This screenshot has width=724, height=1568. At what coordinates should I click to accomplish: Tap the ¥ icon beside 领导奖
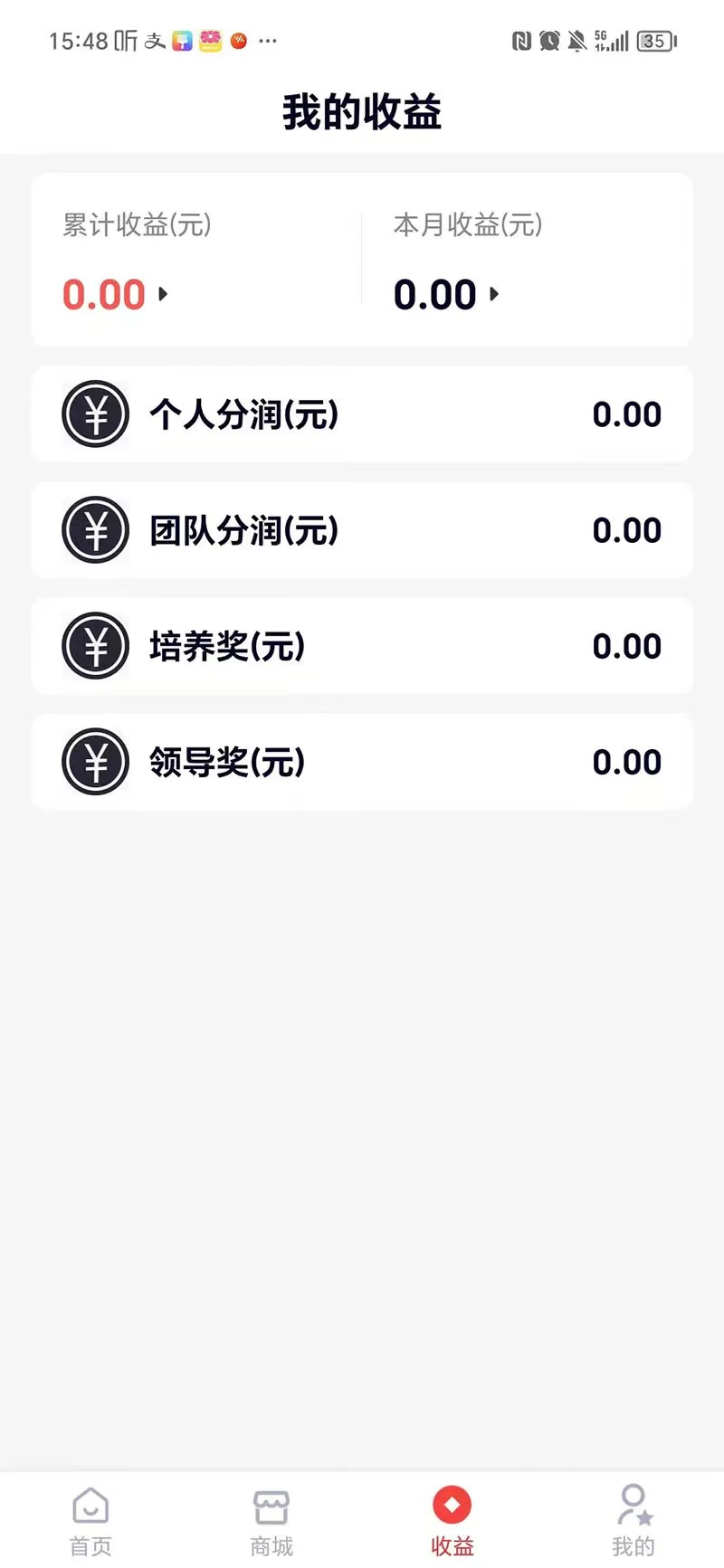[94, 762]
